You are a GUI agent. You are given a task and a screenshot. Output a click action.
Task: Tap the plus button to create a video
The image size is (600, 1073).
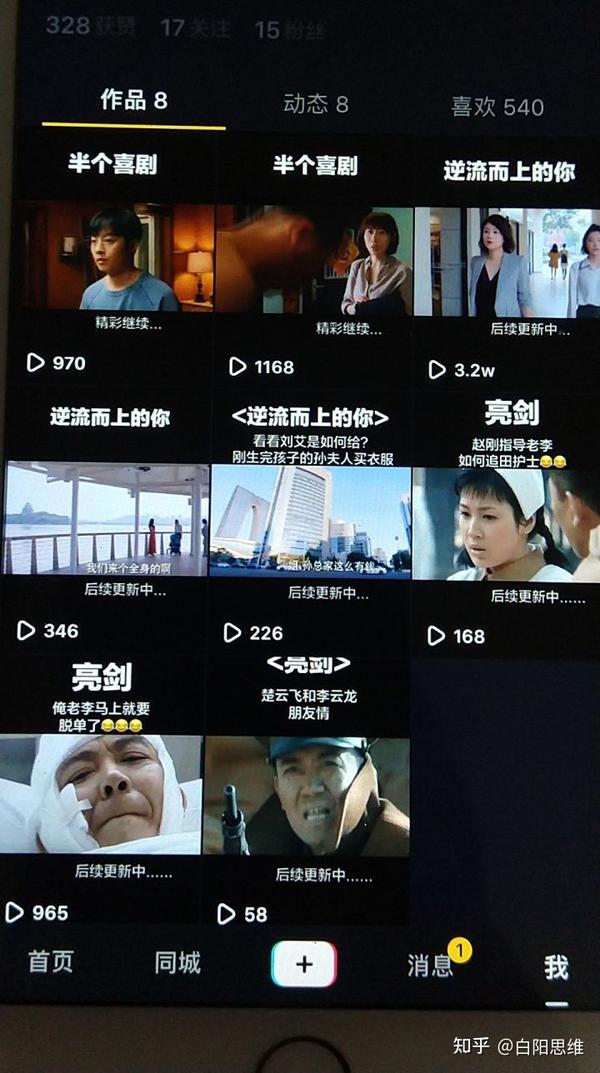304,964
